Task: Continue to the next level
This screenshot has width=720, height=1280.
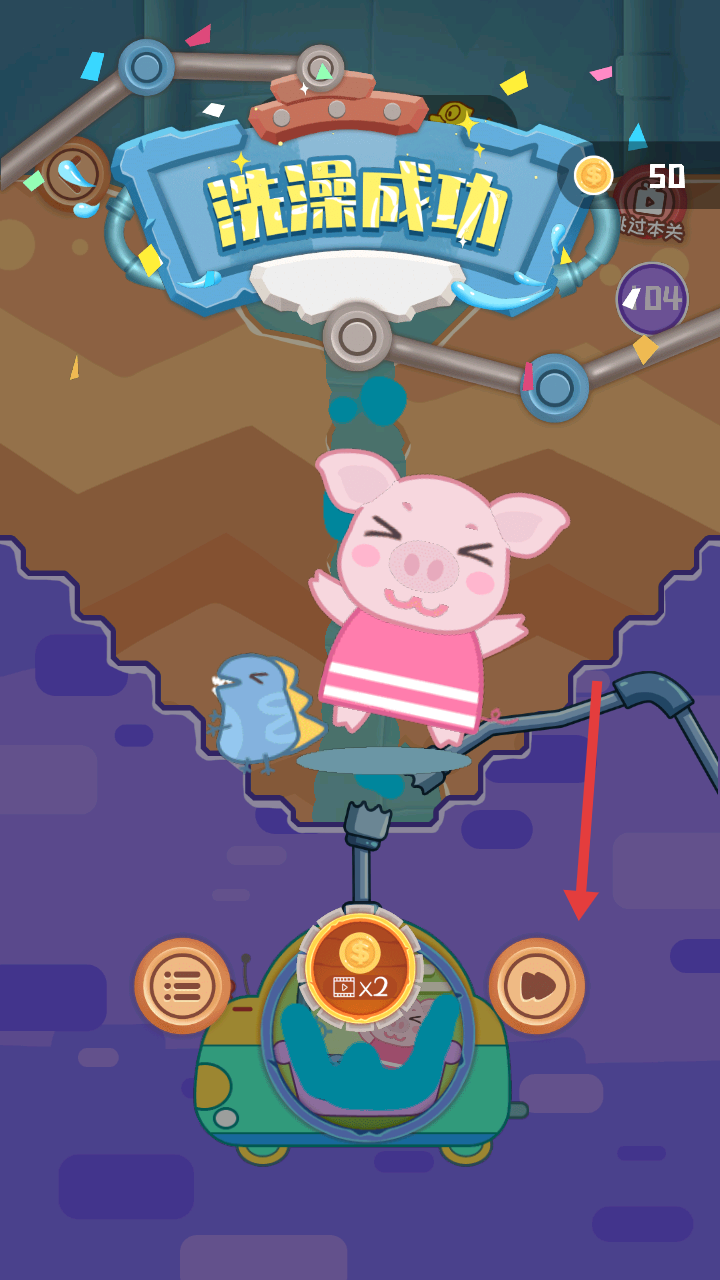Action: pyautogui.click(x=537, y=985)
